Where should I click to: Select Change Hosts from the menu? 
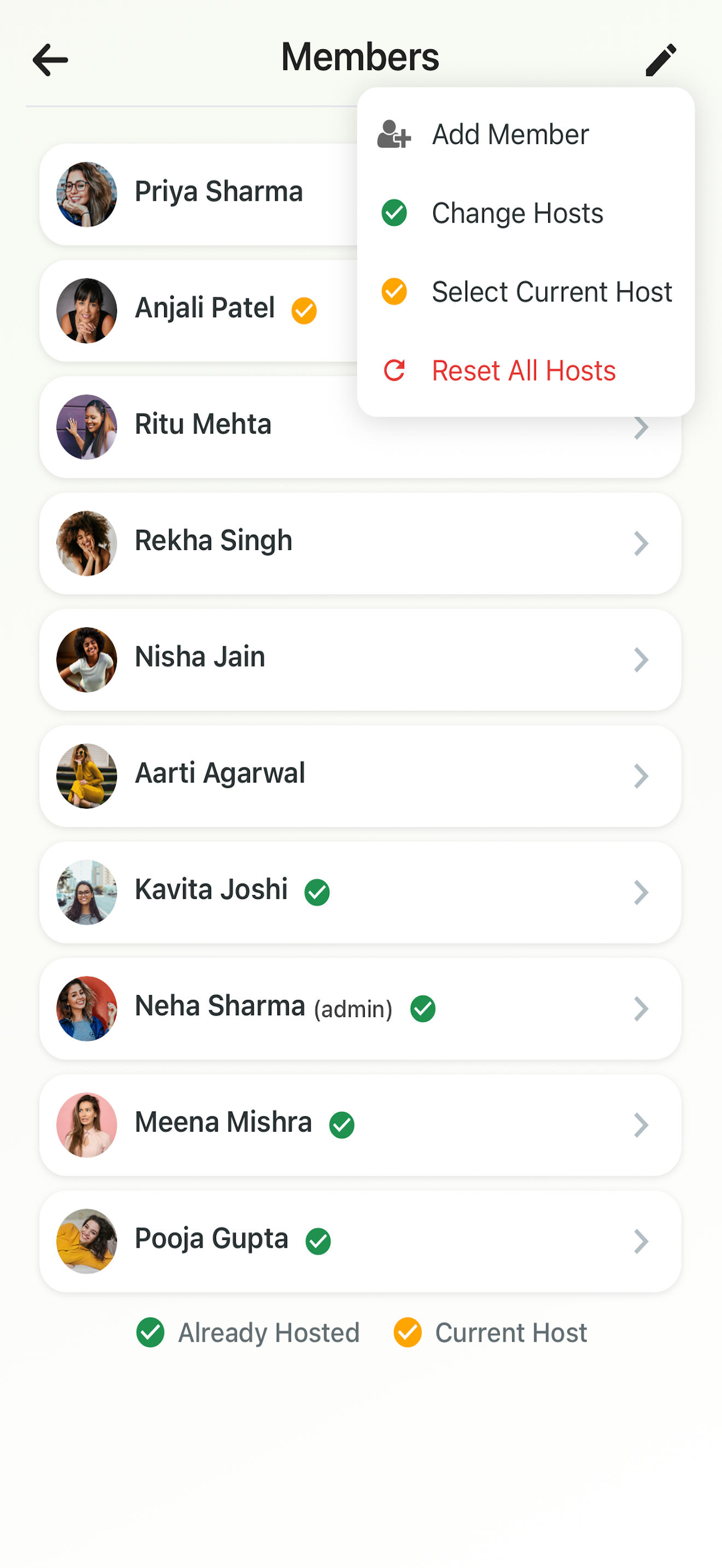pos(517,214)
